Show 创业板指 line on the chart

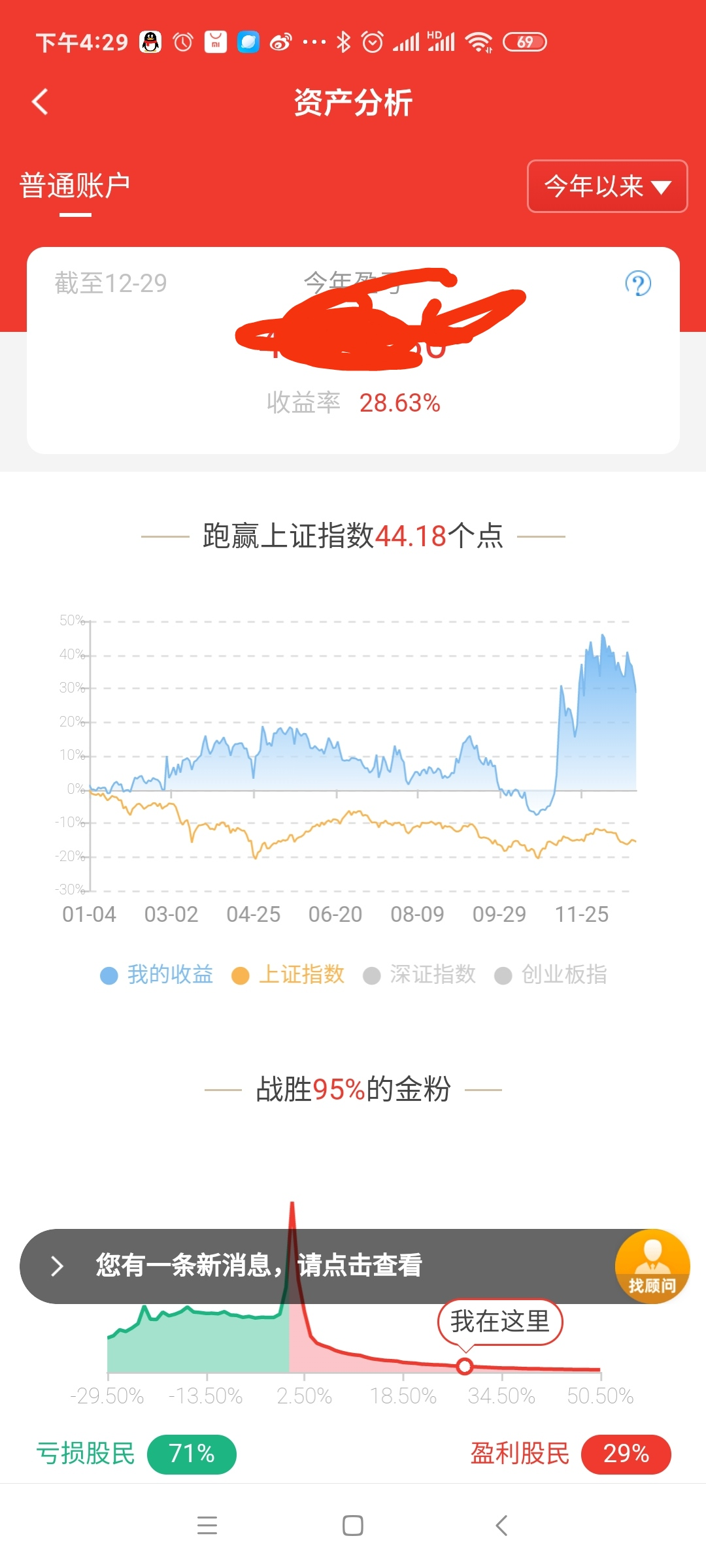[x=551, y=975]
